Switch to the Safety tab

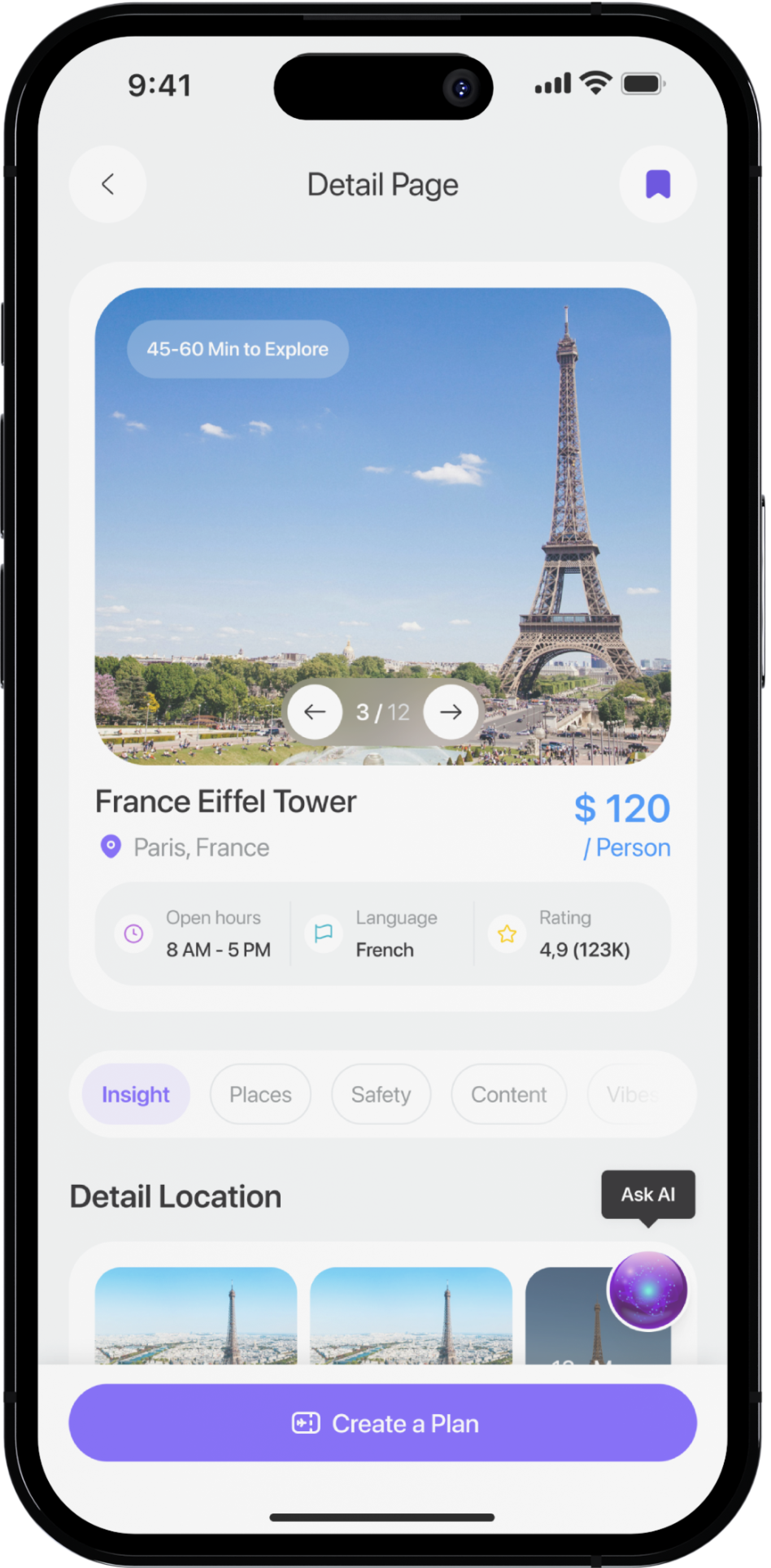pyautogui.click(x=381, y=1094)
